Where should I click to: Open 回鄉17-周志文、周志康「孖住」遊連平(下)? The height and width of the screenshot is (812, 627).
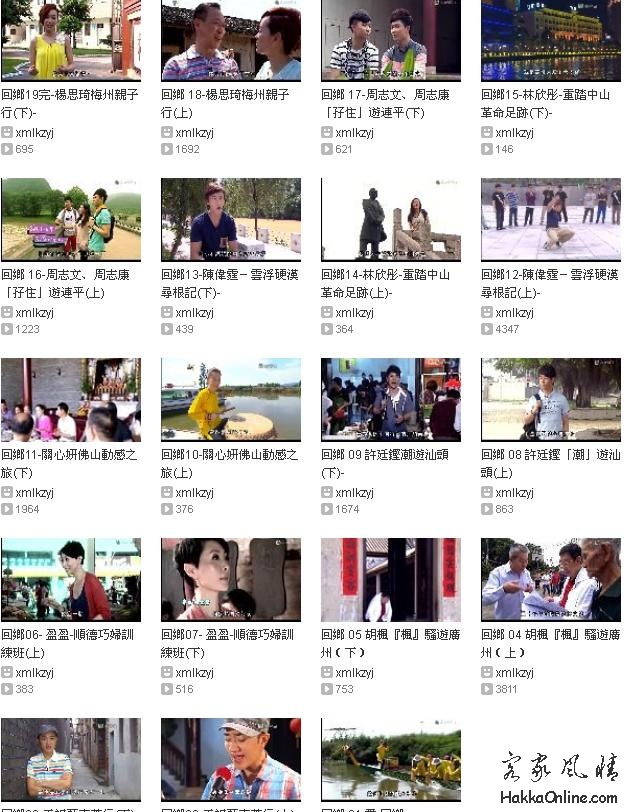[390, 40]
